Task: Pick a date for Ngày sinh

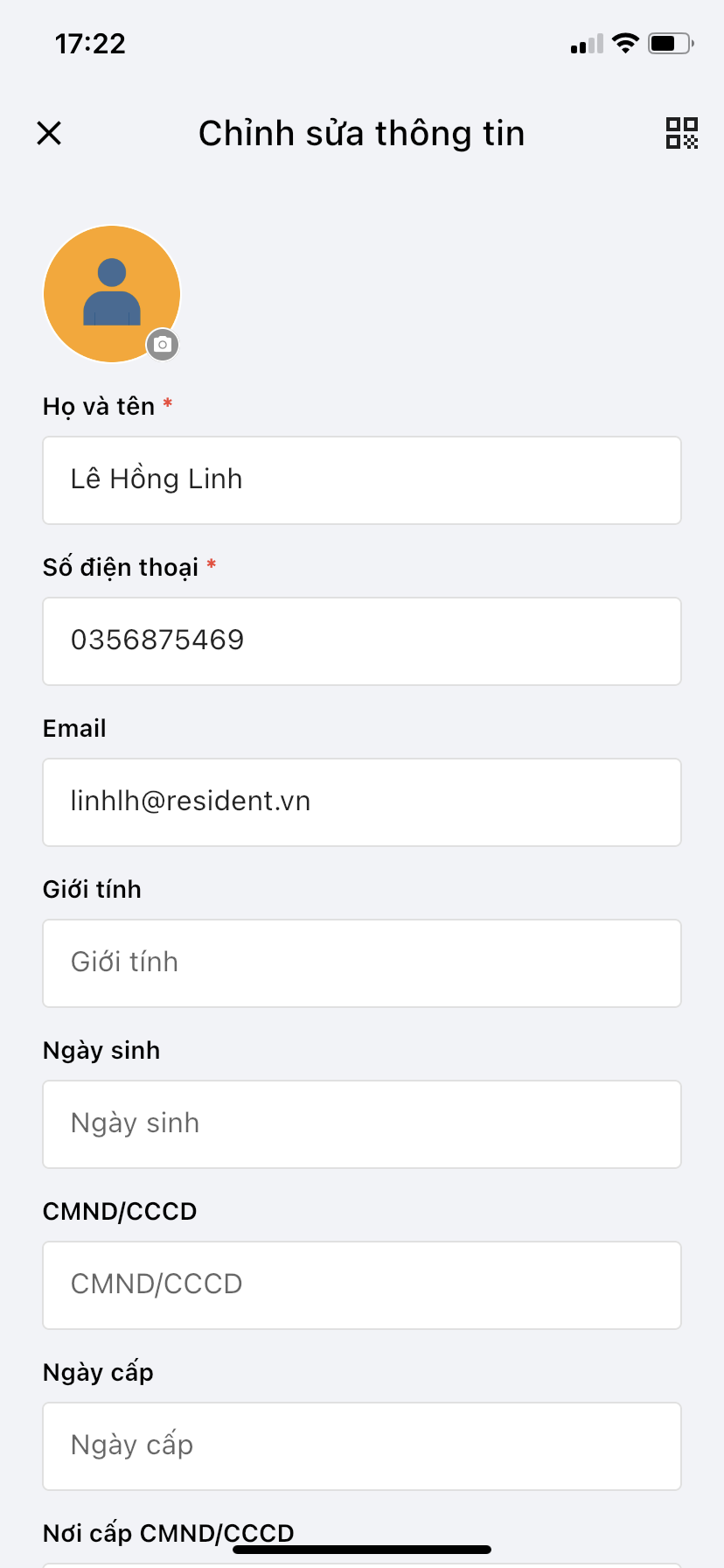Action: 362,1124
